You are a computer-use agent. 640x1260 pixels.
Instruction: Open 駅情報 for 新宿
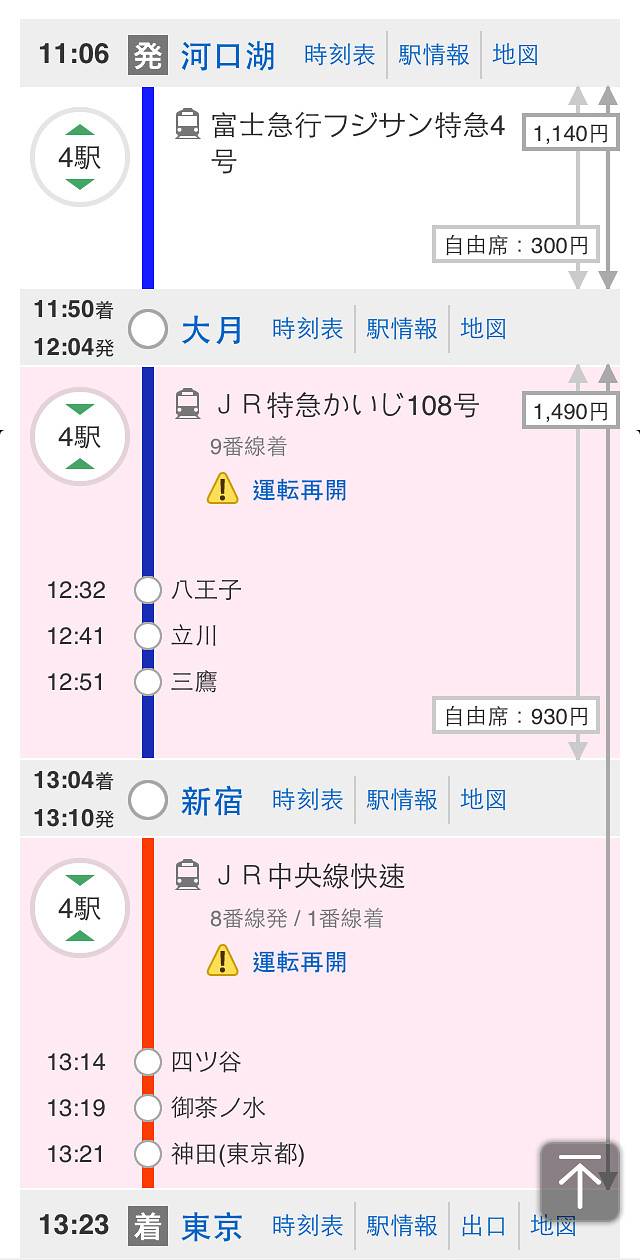[x=402, y=800]
